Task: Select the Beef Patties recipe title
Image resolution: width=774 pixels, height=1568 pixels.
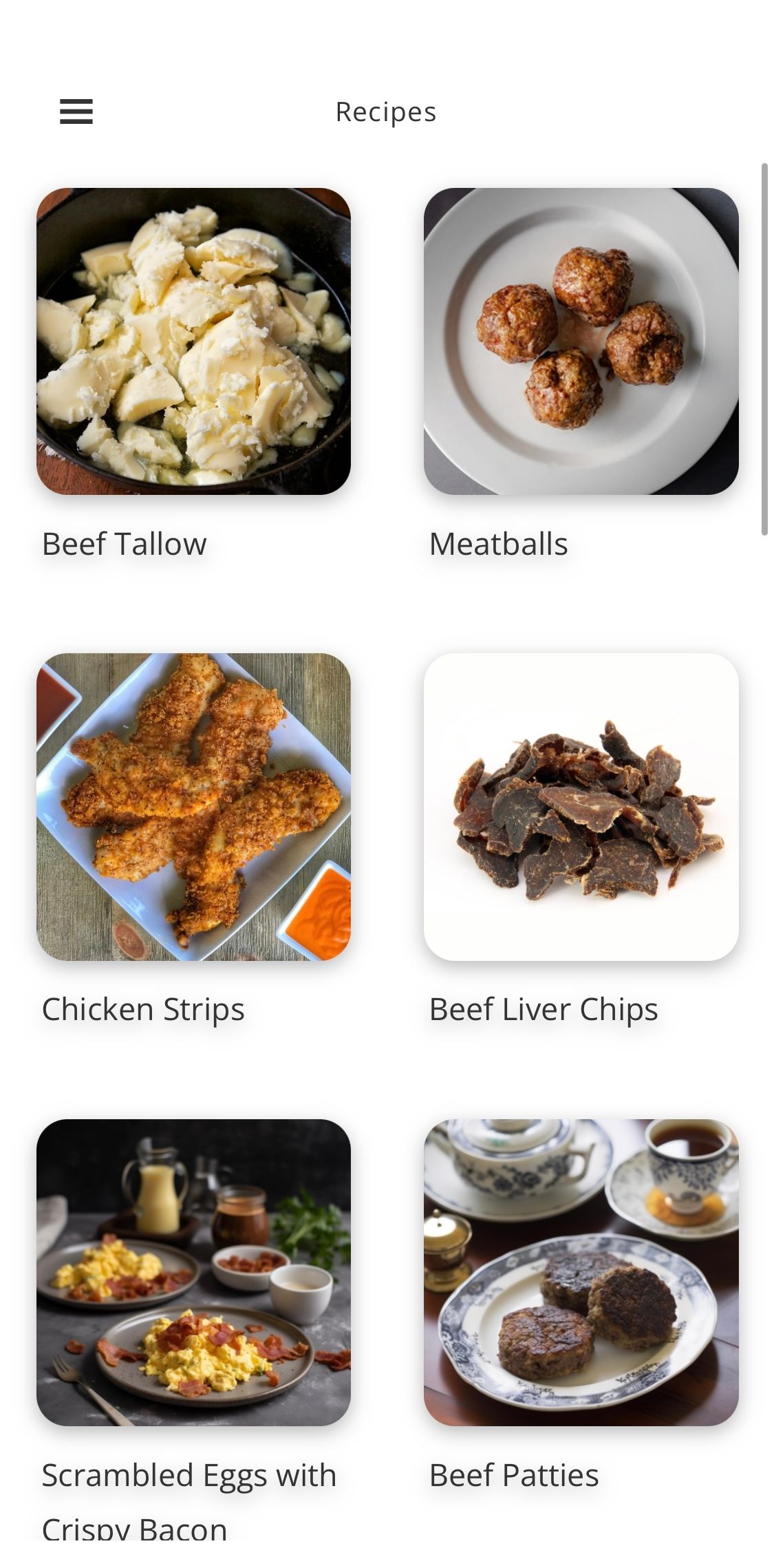Action: [x=513, y=1476]
